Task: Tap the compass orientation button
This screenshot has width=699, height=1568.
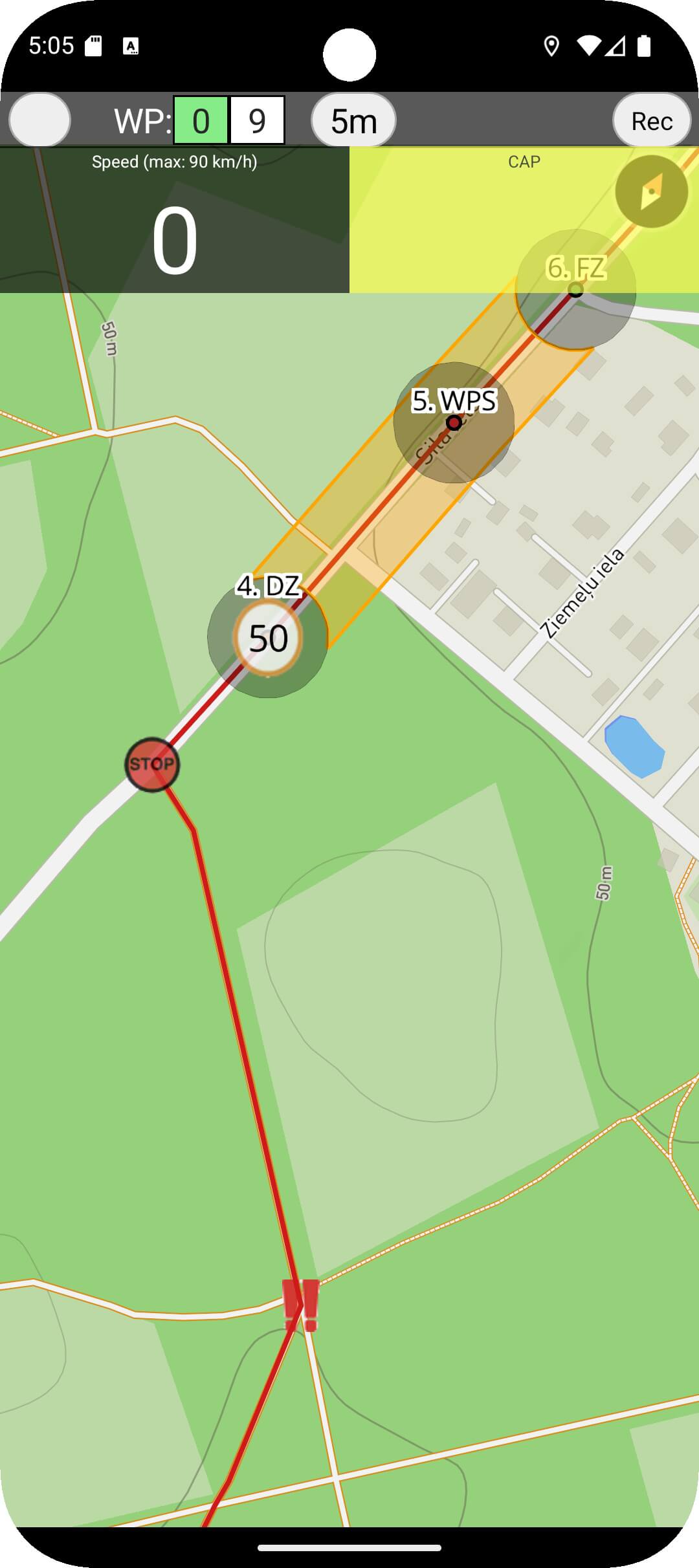Action: click(x=651, y=191)
